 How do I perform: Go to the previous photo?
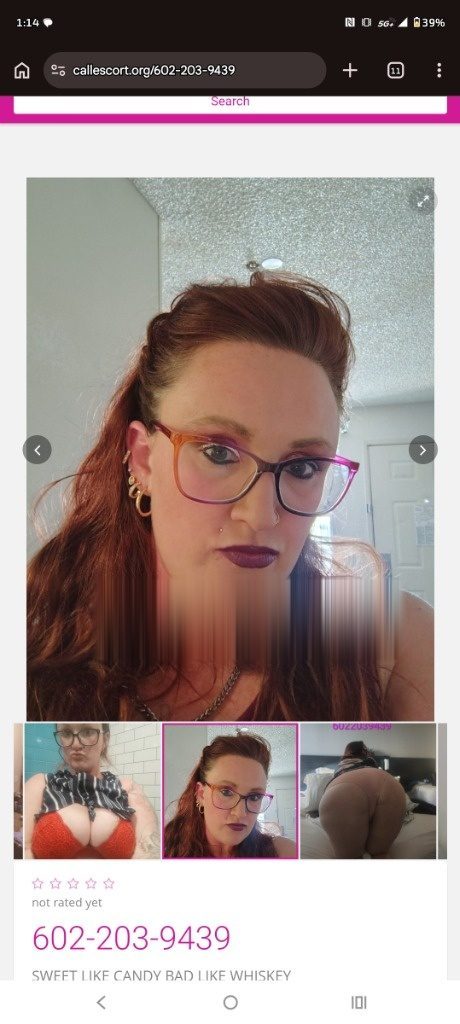coord(37,450)
